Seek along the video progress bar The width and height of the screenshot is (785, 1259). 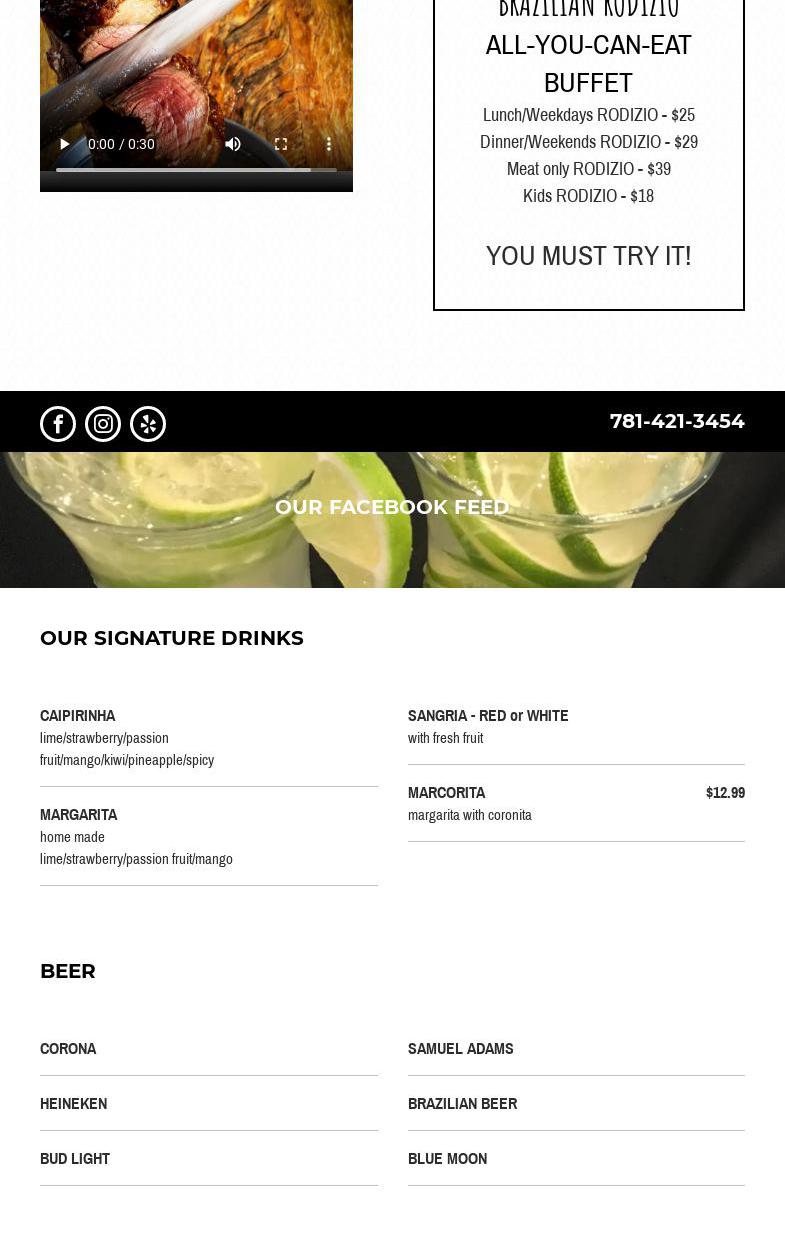pos(196,170)
